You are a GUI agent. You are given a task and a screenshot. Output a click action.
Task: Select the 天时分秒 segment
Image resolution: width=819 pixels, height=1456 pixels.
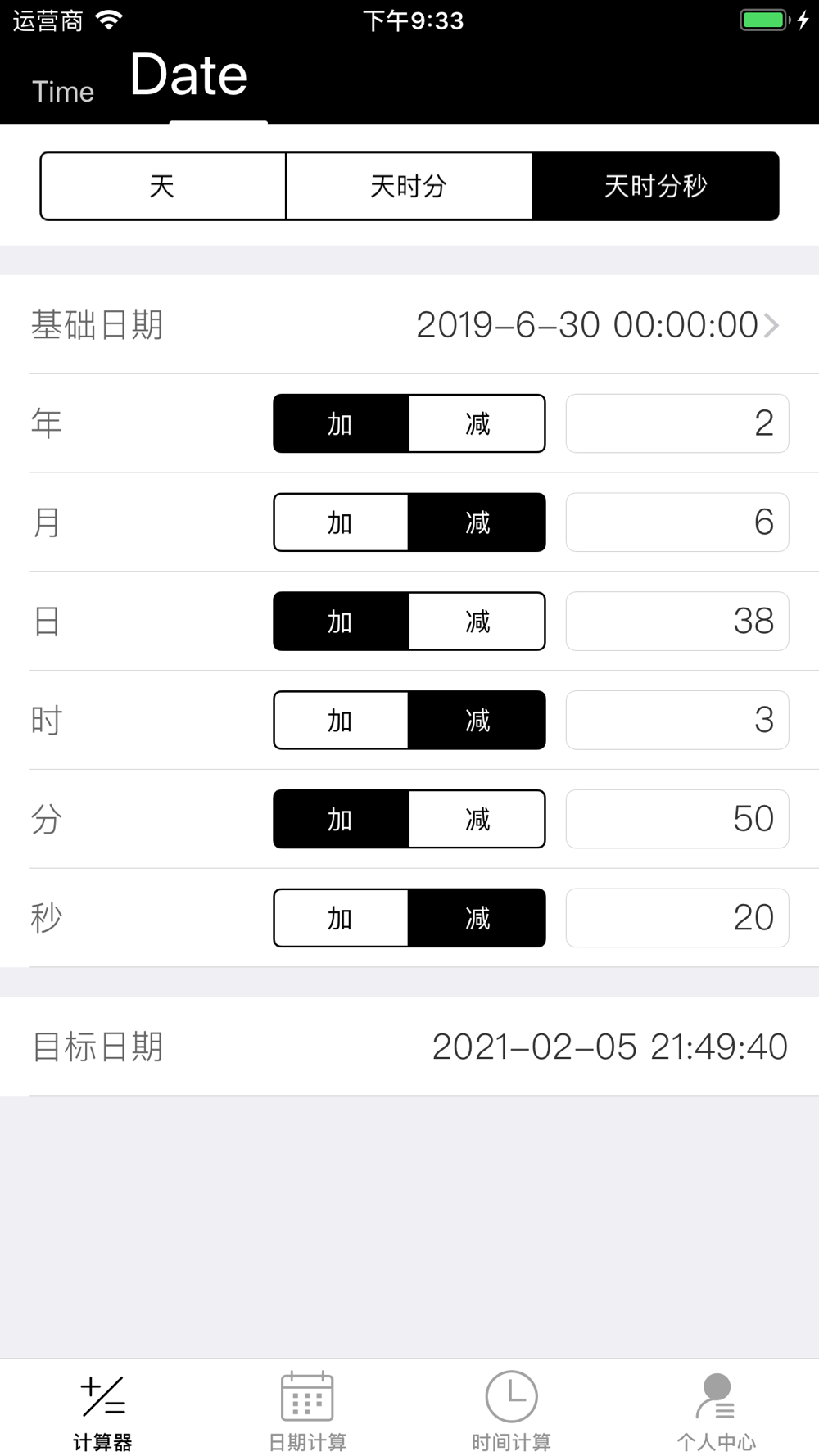[655, 186]
